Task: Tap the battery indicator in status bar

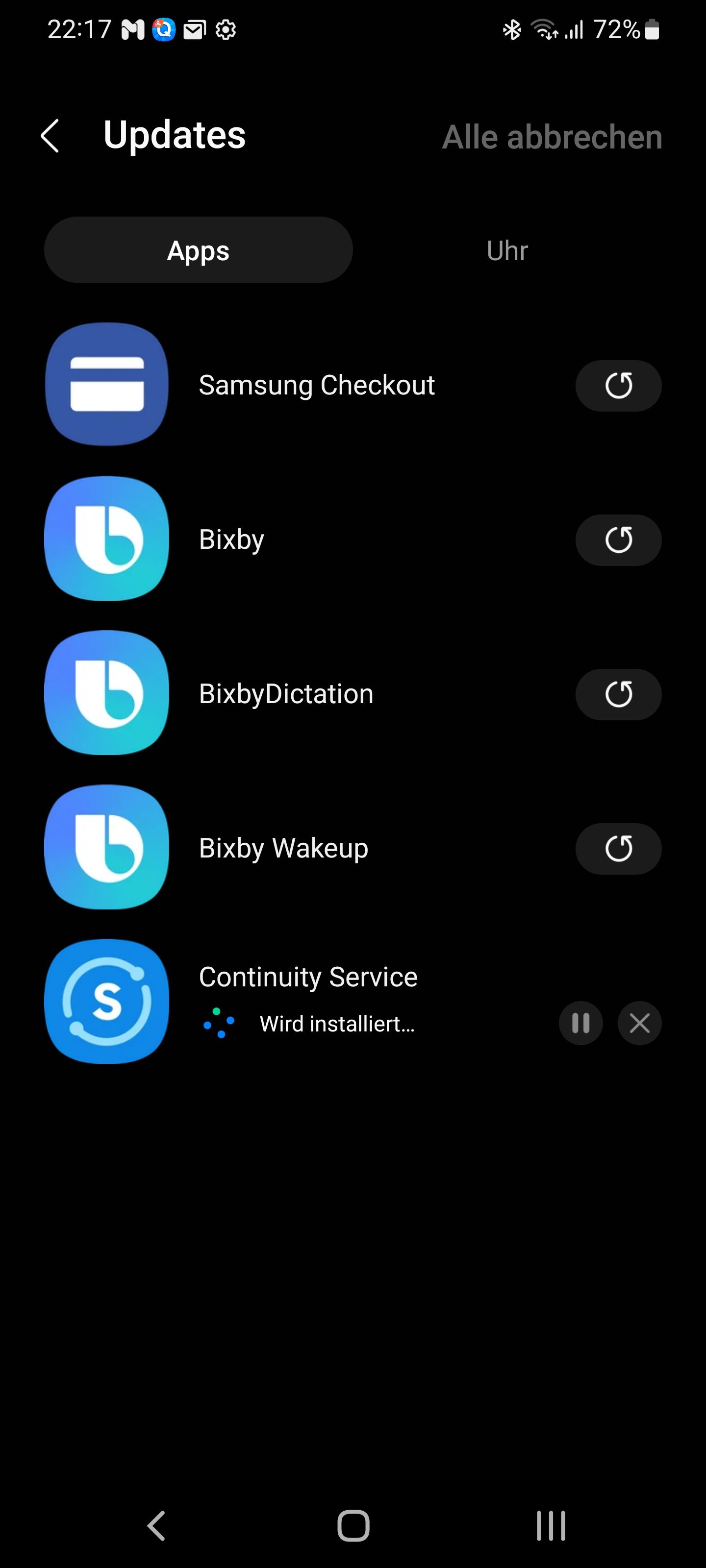Action: 651,29
